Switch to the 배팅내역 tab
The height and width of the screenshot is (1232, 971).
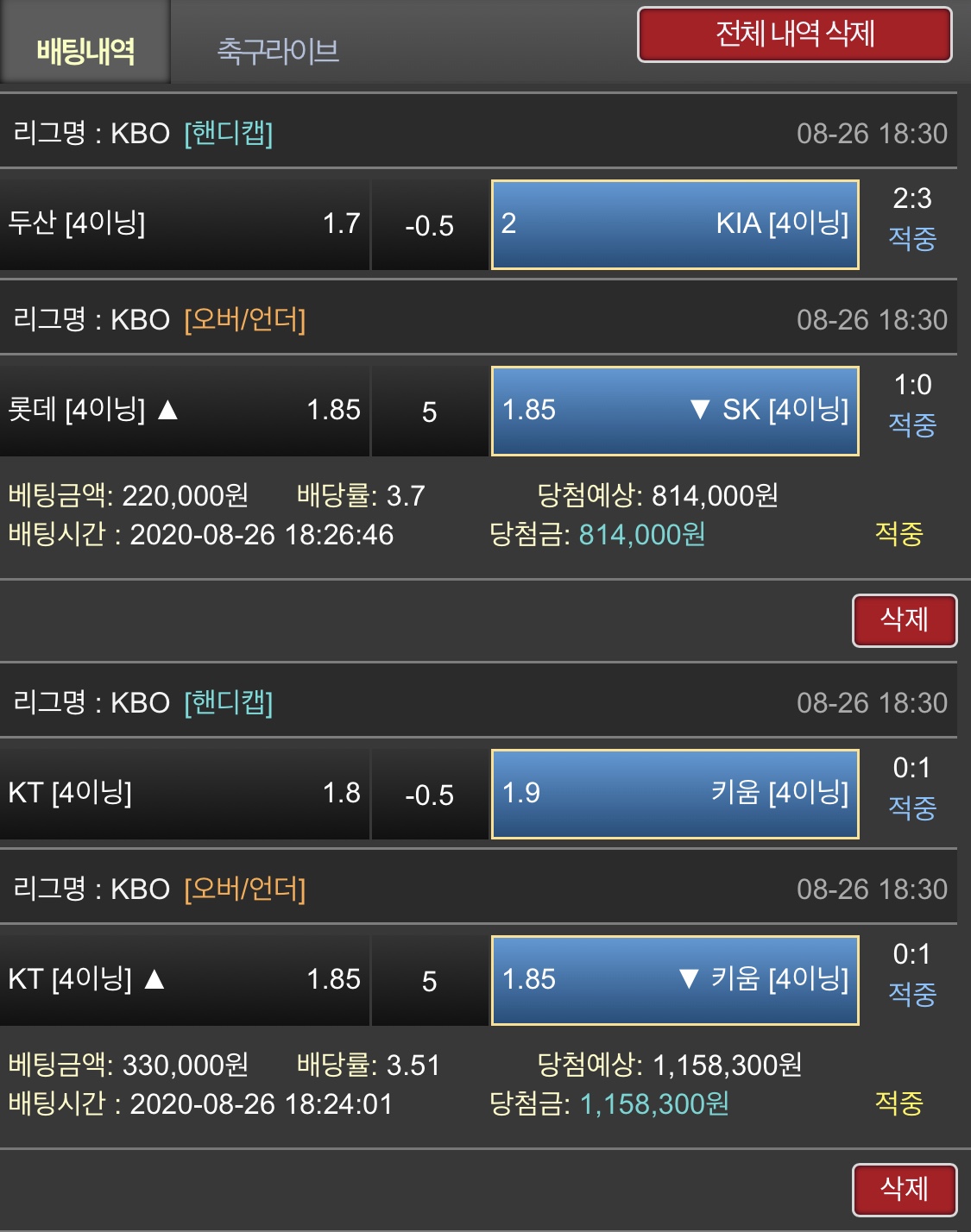(x=85, y=50)
